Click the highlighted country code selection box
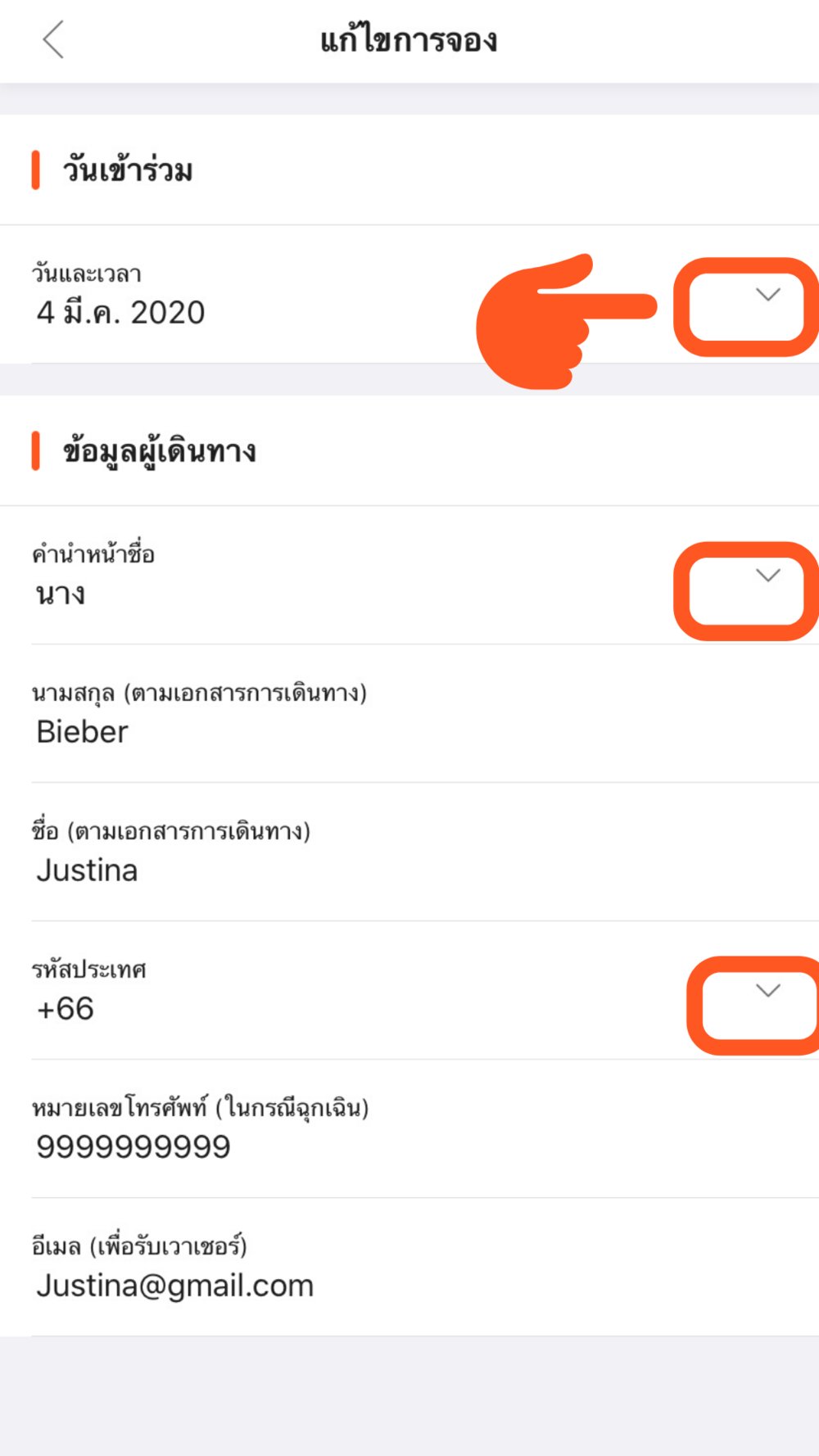The height and width of the screenshot is (1456, 819). (x=753, y=1003)
